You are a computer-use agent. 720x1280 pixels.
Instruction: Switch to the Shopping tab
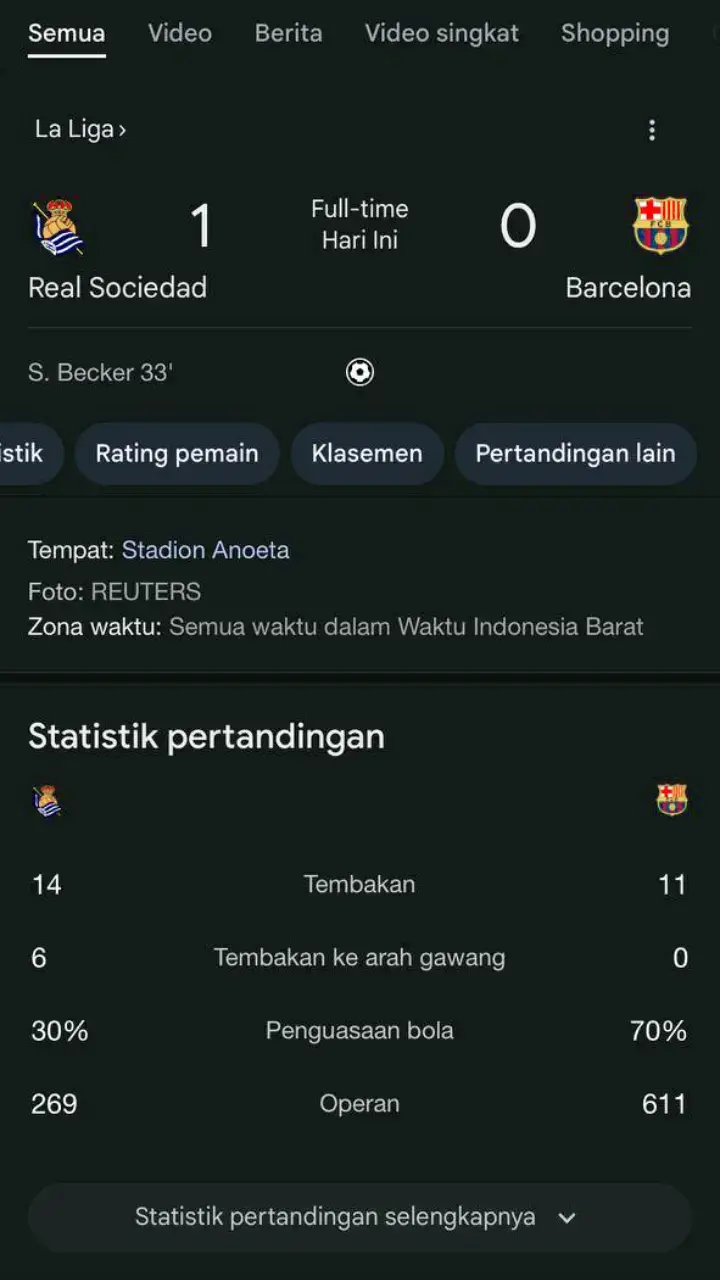(x=615, y=33)
